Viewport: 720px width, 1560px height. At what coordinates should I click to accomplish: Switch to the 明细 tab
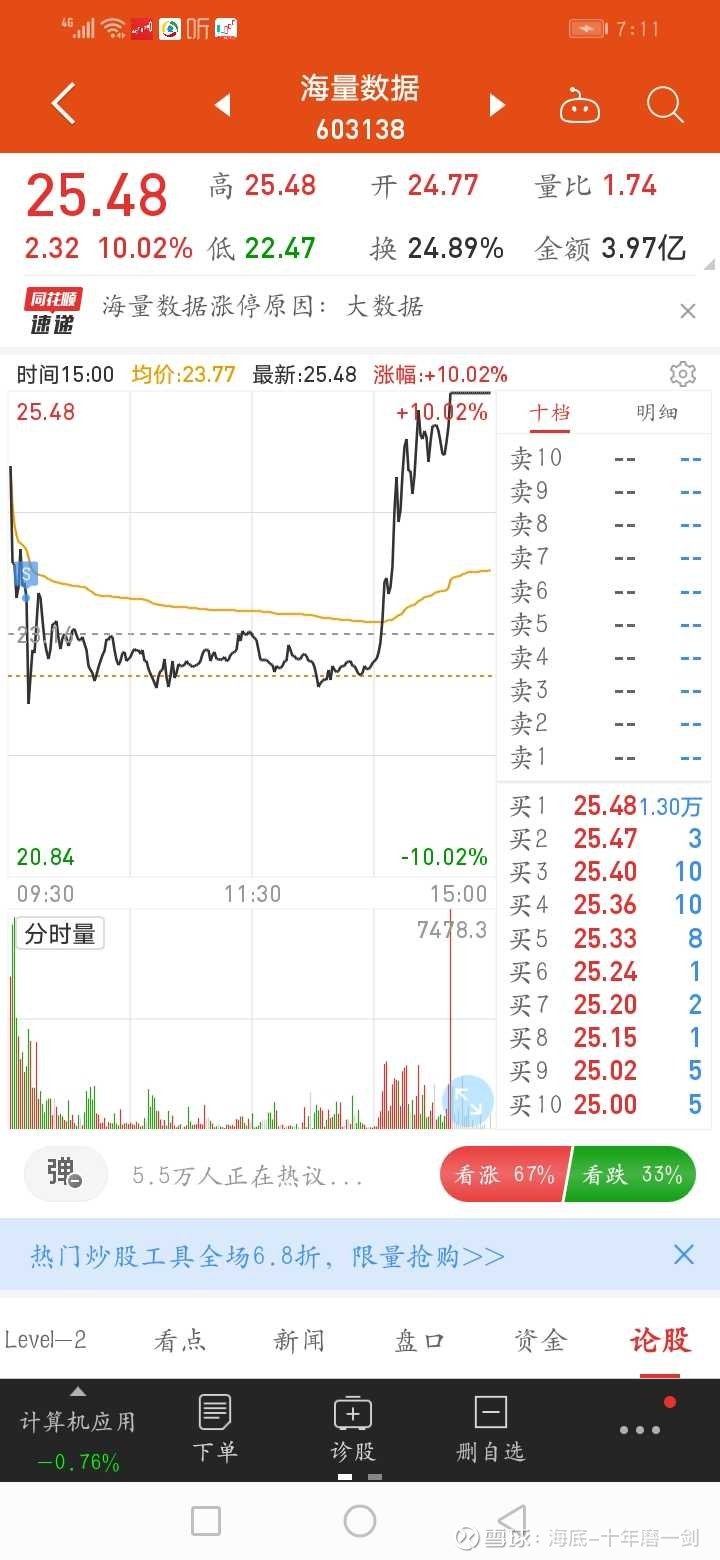click(657, 412)
